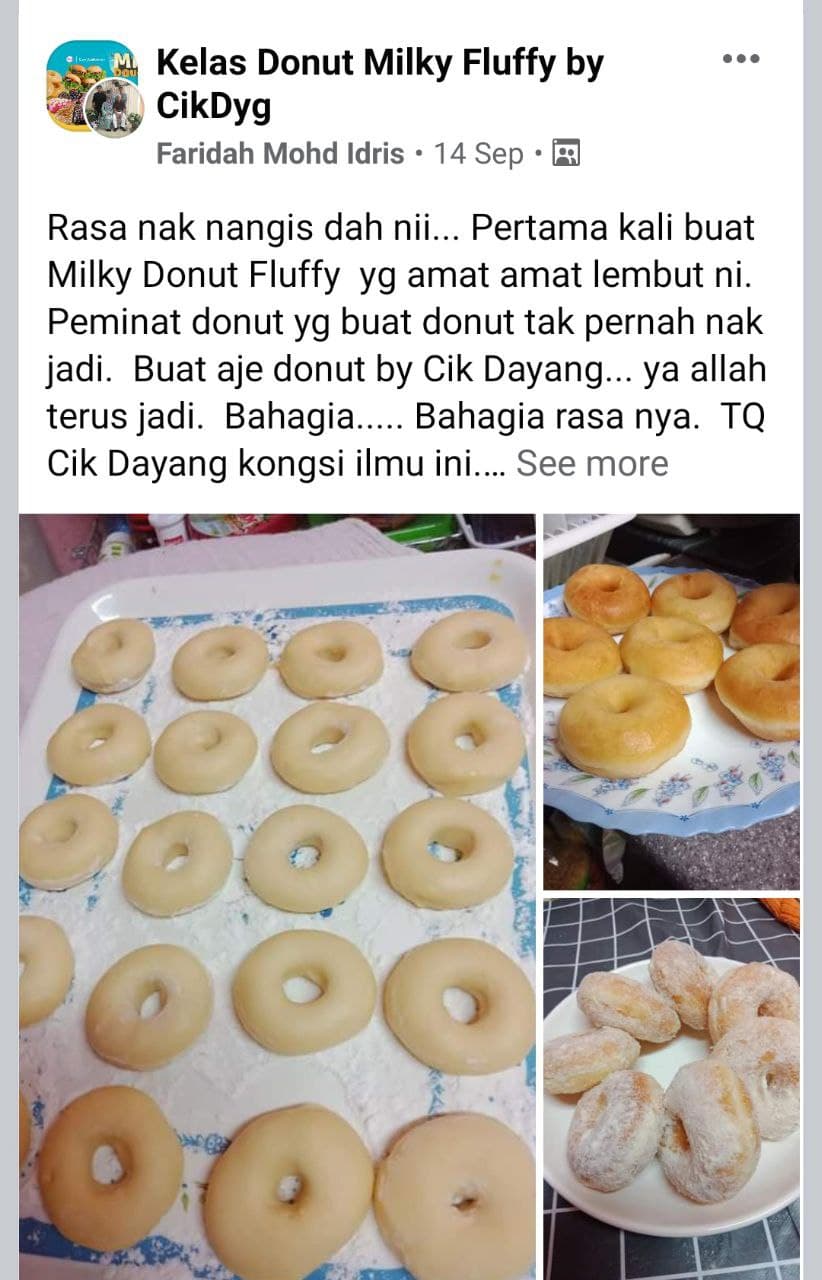Open the sugar-coated donuts photo
Viewport: 822px width, 1280px height.
(671, 1088)
